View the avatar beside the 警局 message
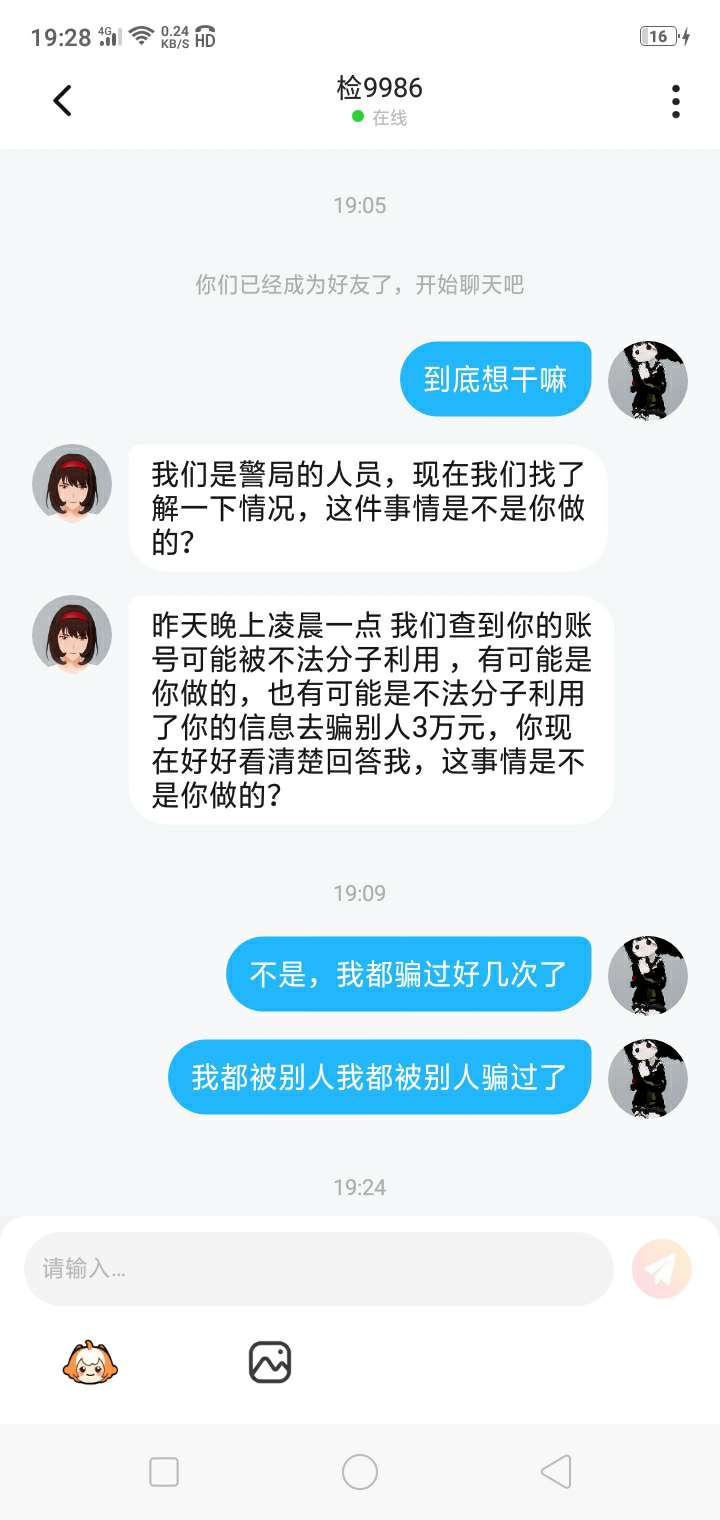This screenshot has width=720, height=1520. pyautogui.click(x=72, y=484)
